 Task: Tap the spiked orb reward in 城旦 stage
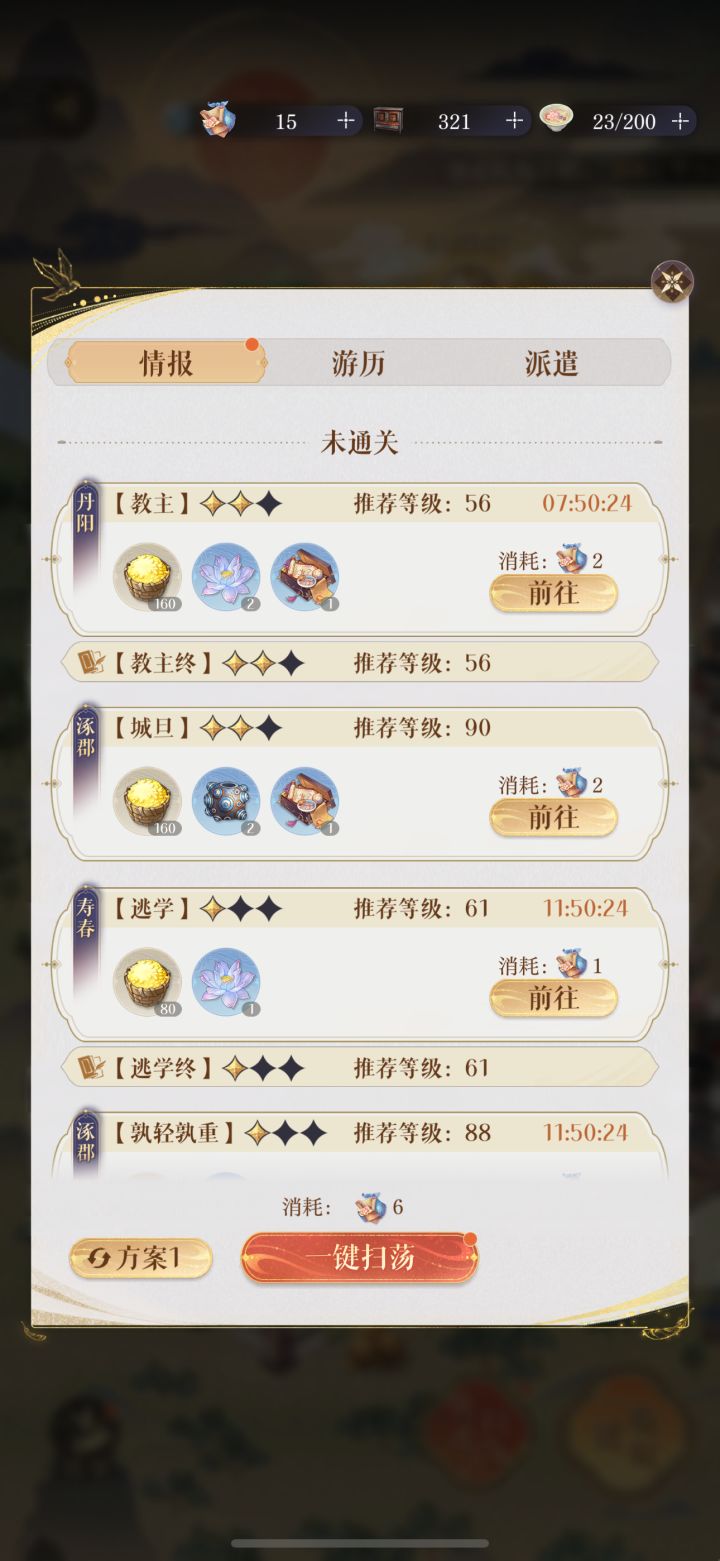click(x=226, y=797)
